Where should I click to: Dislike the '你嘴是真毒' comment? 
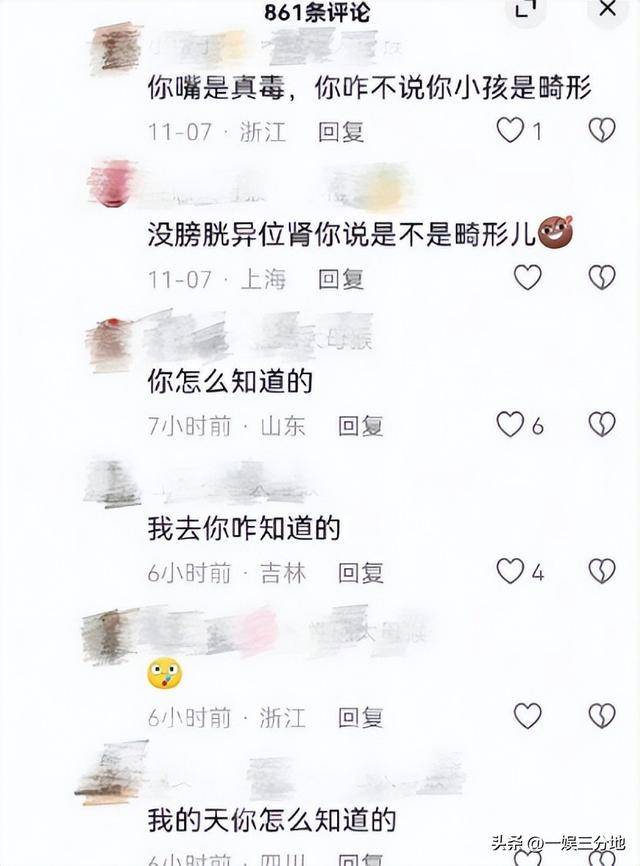coord(601,130)
